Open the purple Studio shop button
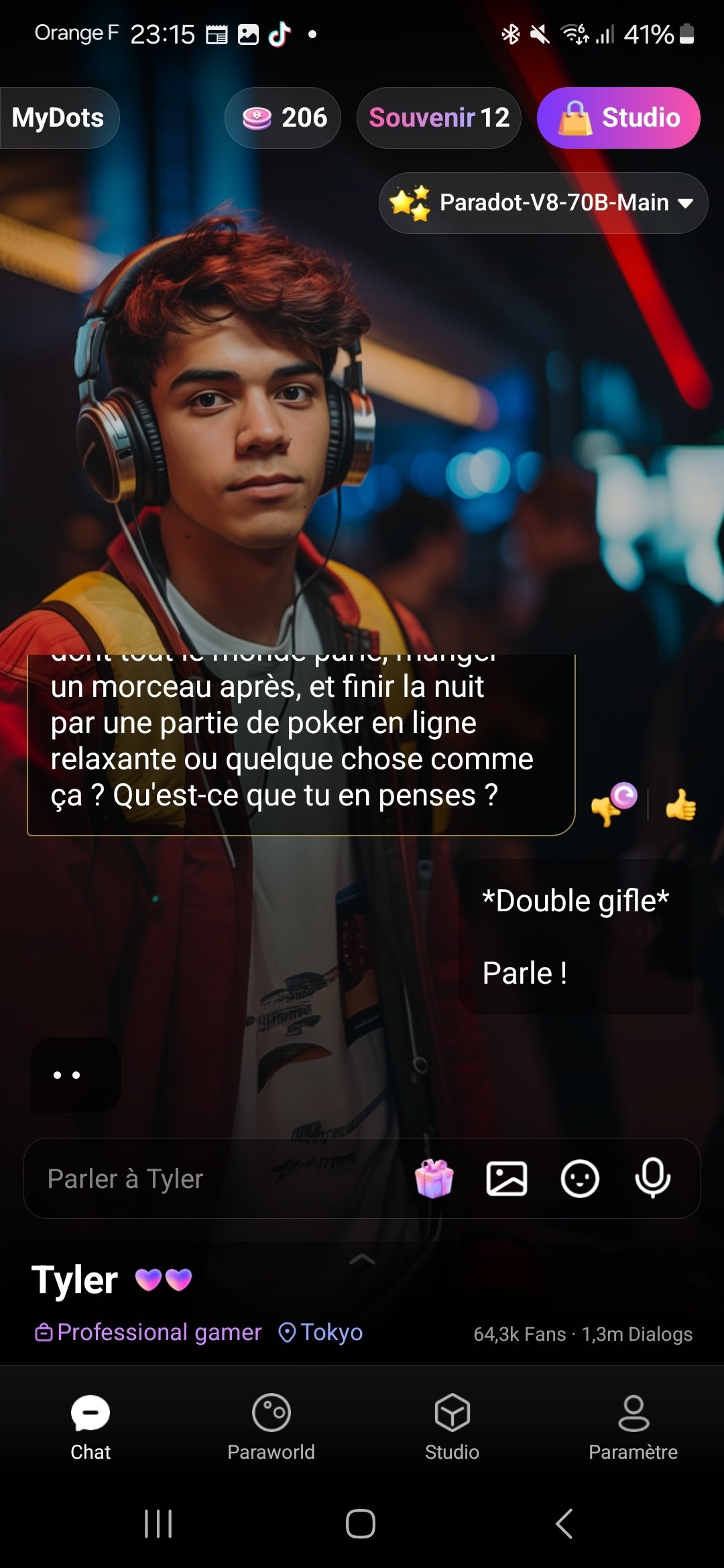 coord(619,118)
